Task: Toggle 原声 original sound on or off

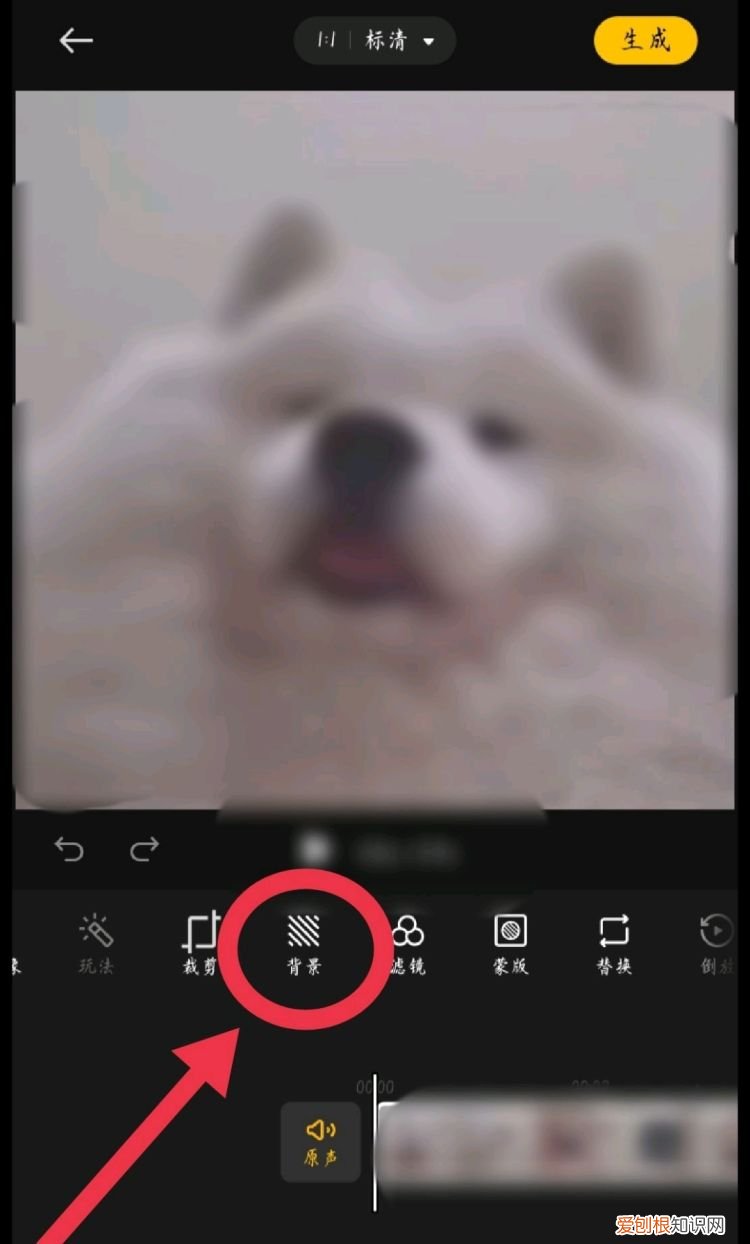Action: (x=319, y=1142)
